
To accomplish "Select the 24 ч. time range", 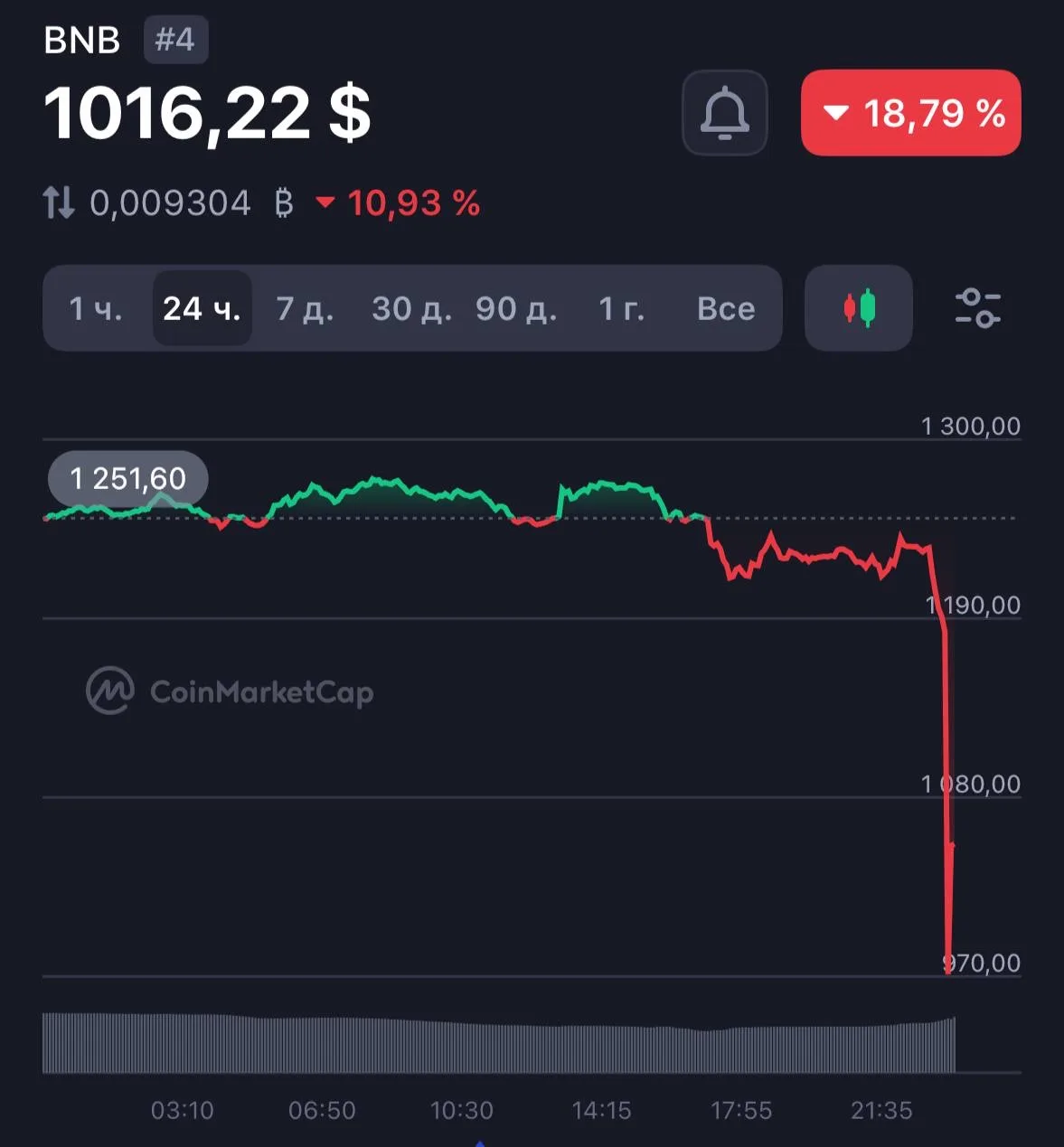I will [202, 309].
